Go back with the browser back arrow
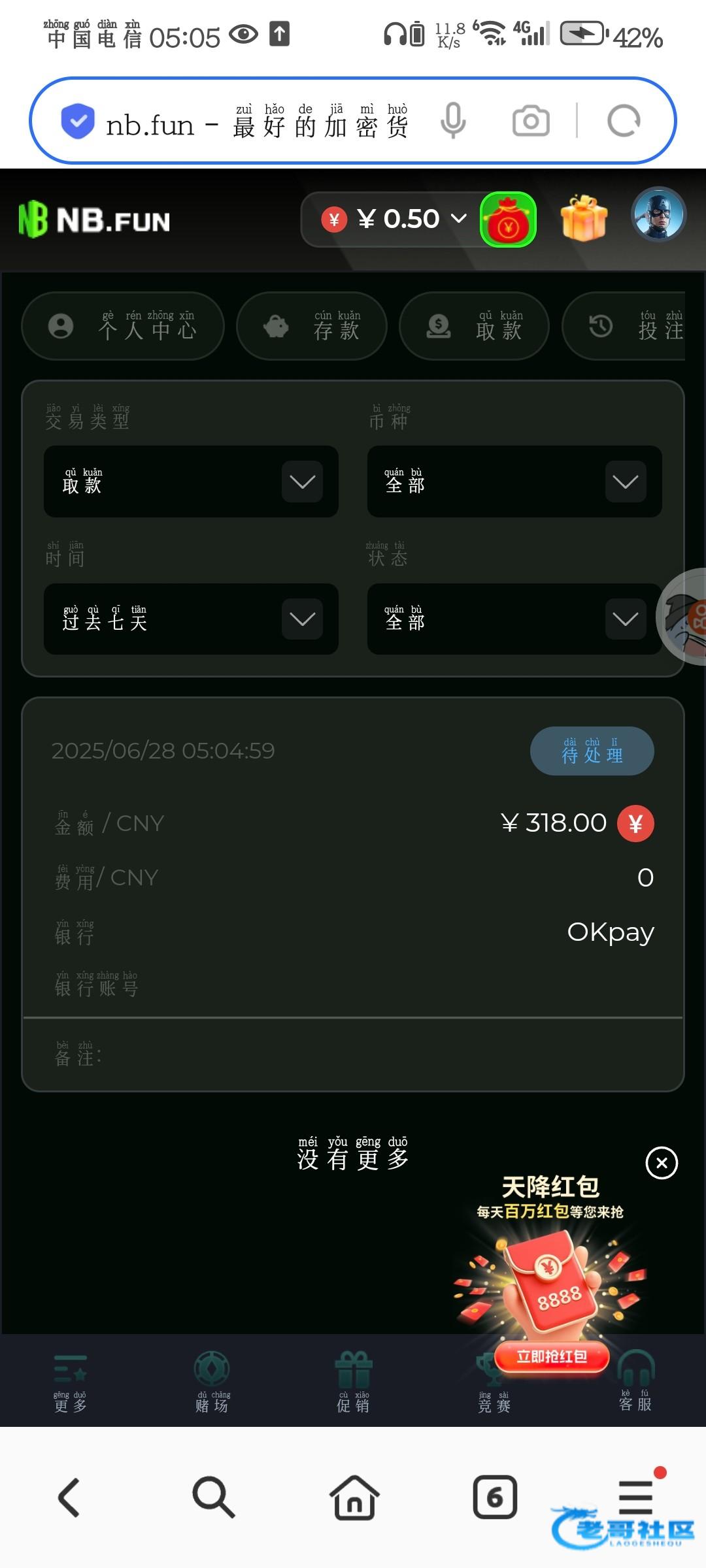Image resolution: width=706 pixels, height=1568 pixels. 70,1497
